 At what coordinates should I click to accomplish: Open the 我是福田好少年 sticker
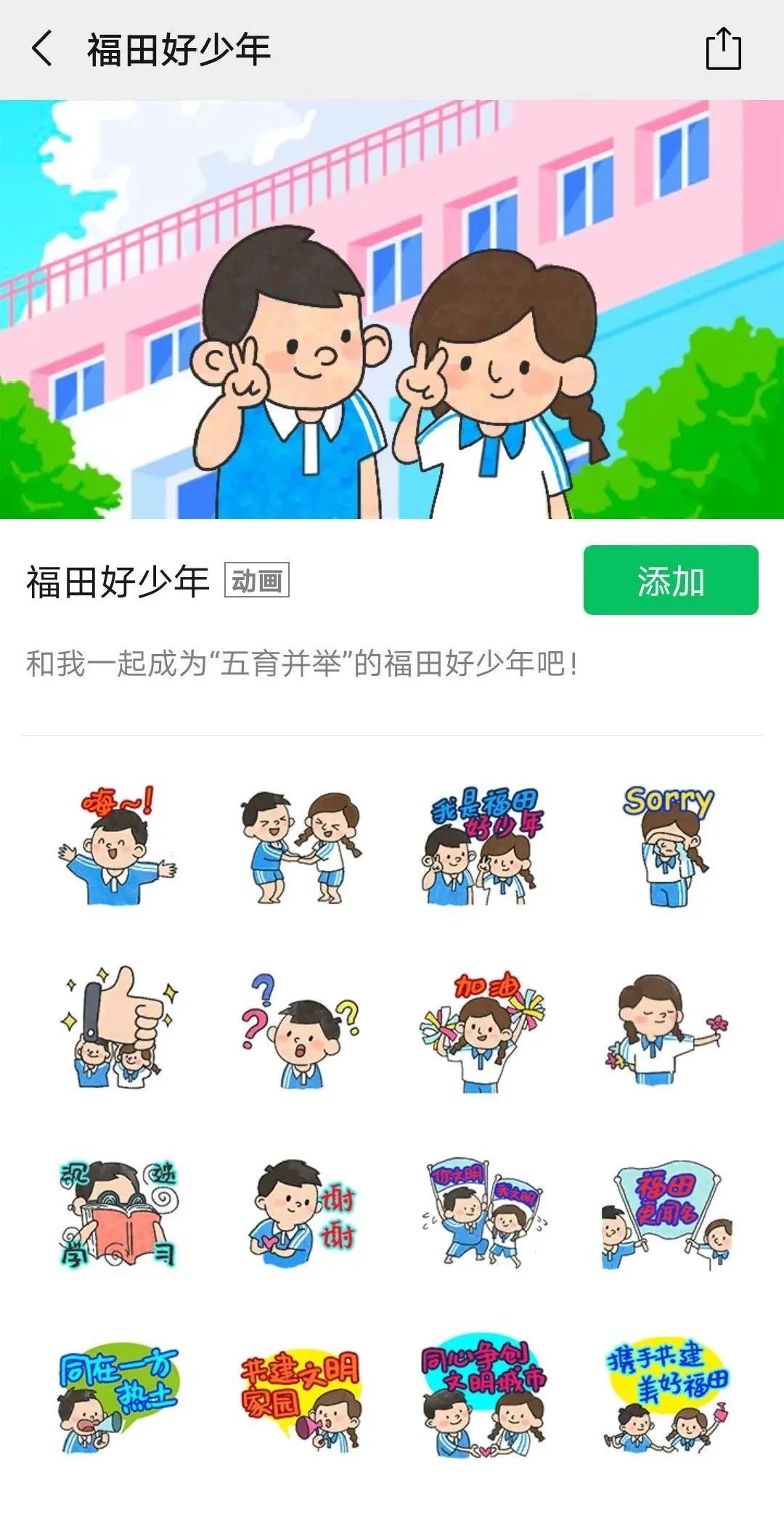click(x=483, y=846)
